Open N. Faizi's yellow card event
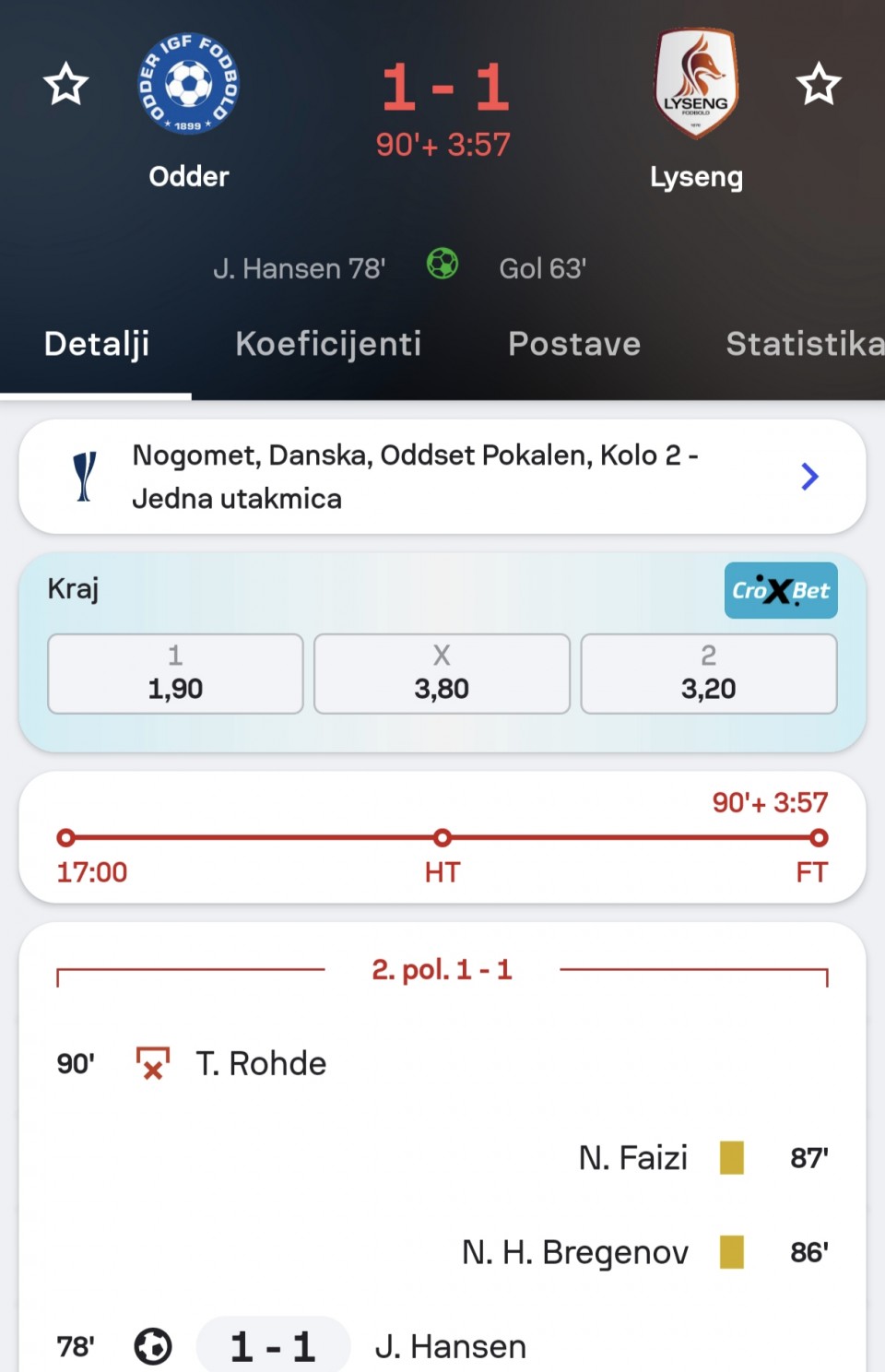The height and width of the screenshot is (1372, 885). click(633, 1158)
